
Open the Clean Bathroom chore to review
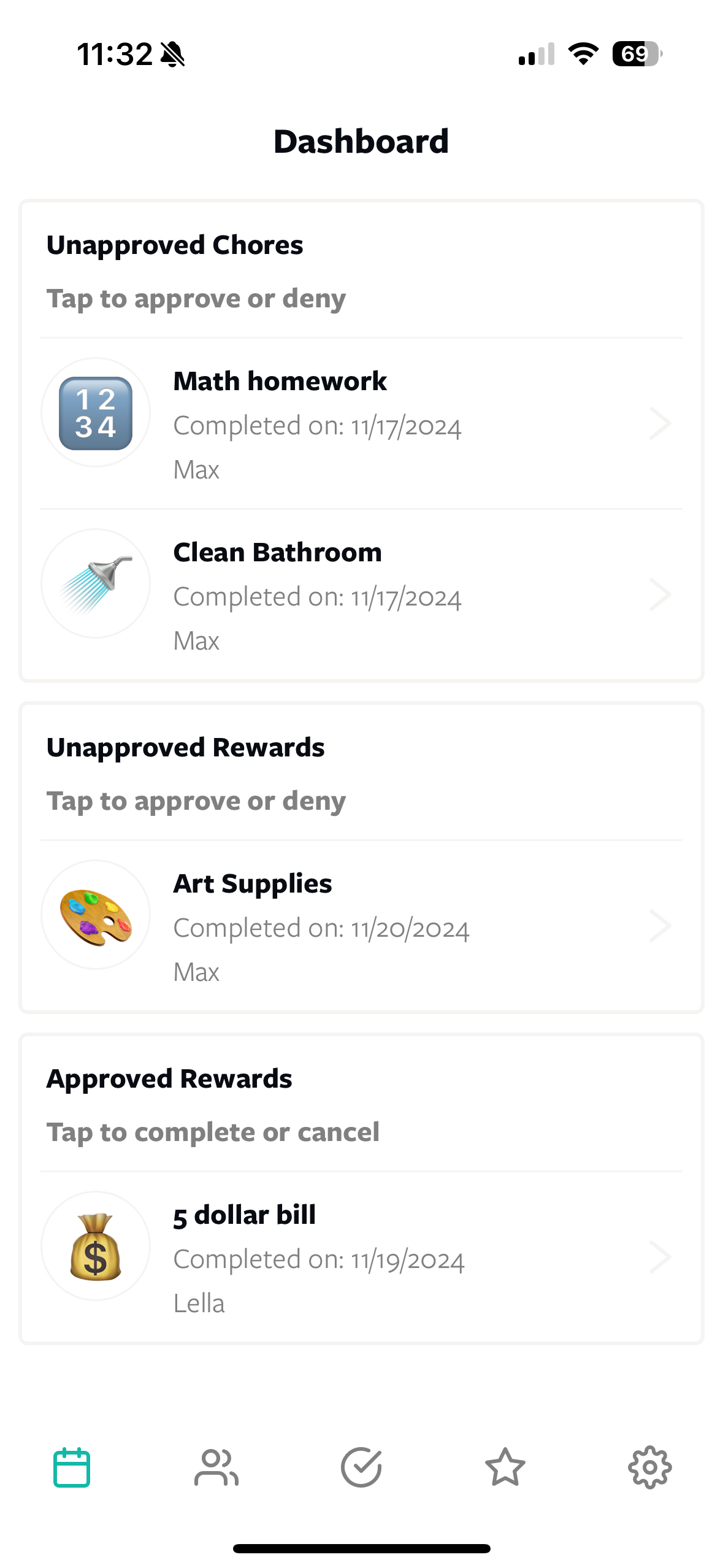[x=361, y=594]
